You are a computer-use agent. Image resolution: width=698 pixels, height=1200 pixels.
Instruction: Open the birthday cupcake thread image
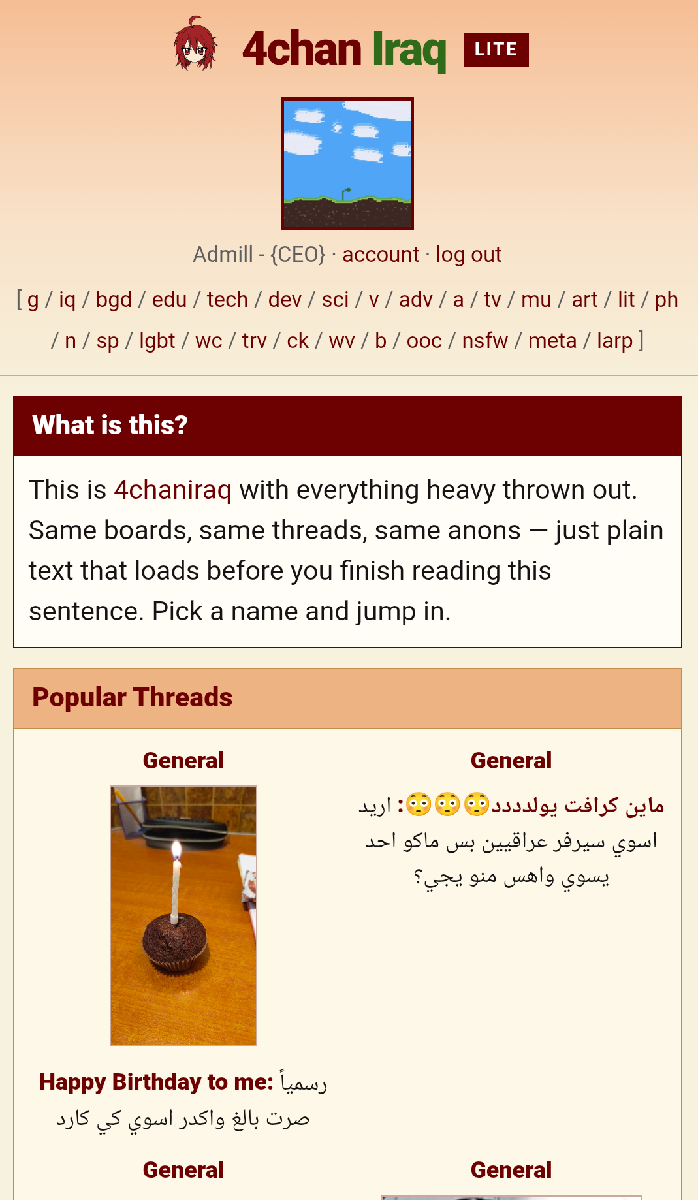(x=183, y=915)
